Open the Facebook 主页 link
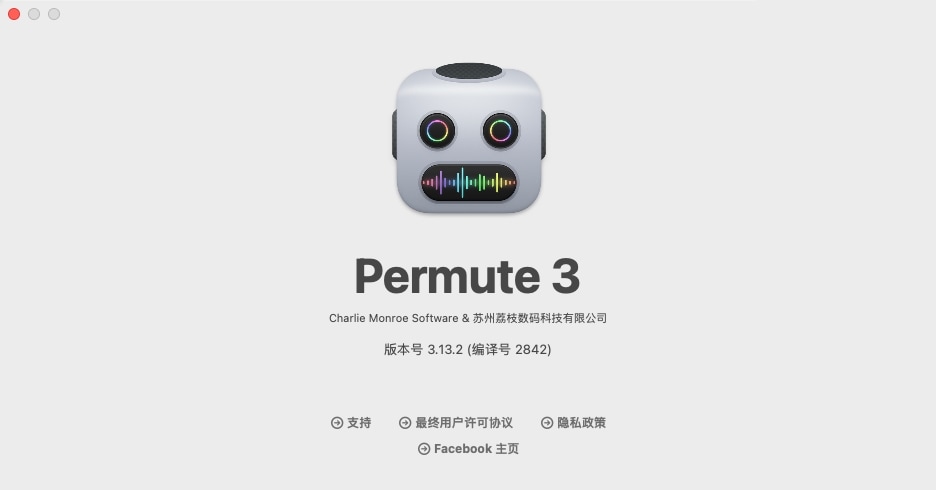The image size is (936, 490). (469, 449)
